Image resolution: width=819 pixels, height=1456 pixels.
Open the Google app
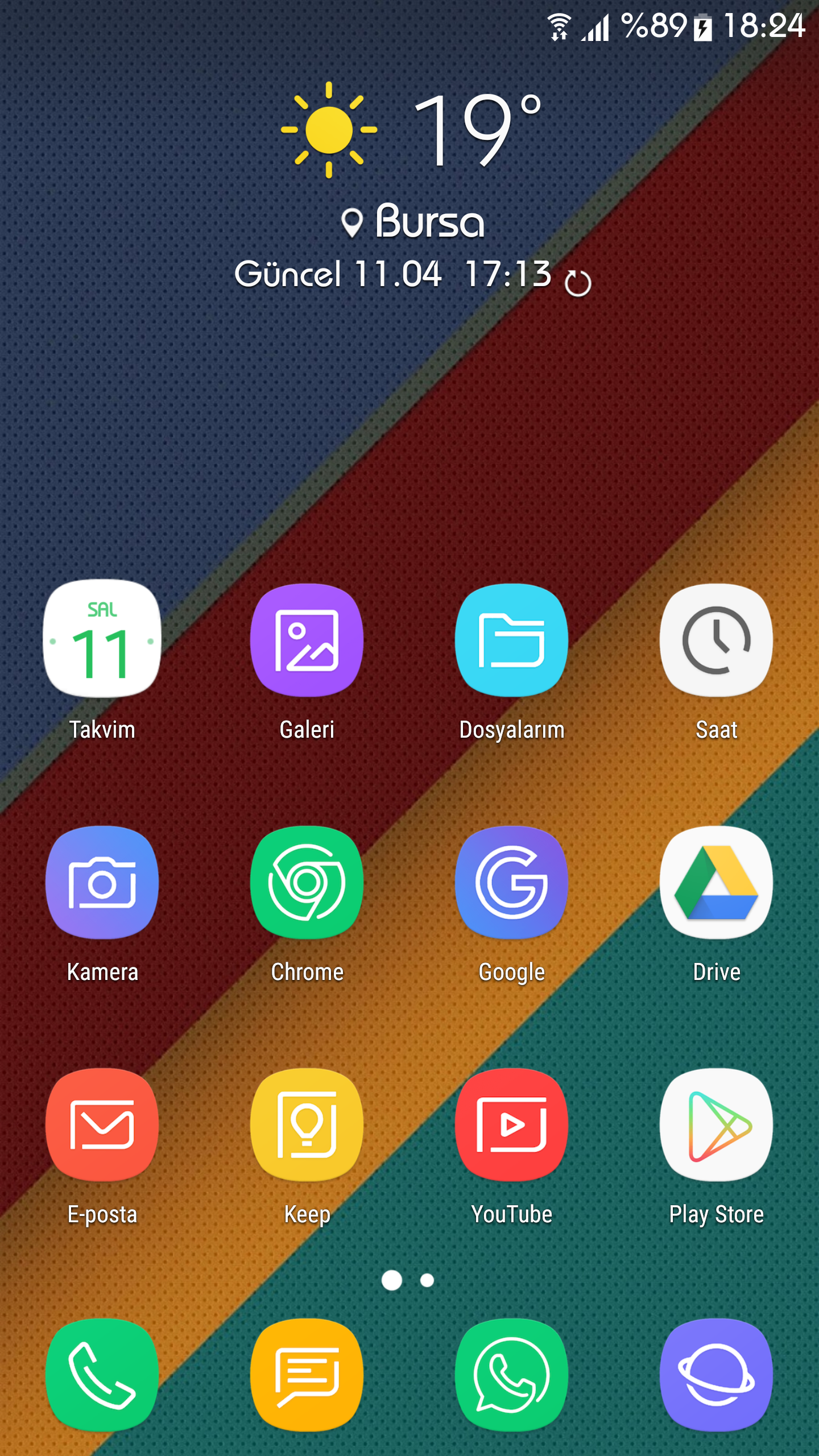[x=512, y=882]
